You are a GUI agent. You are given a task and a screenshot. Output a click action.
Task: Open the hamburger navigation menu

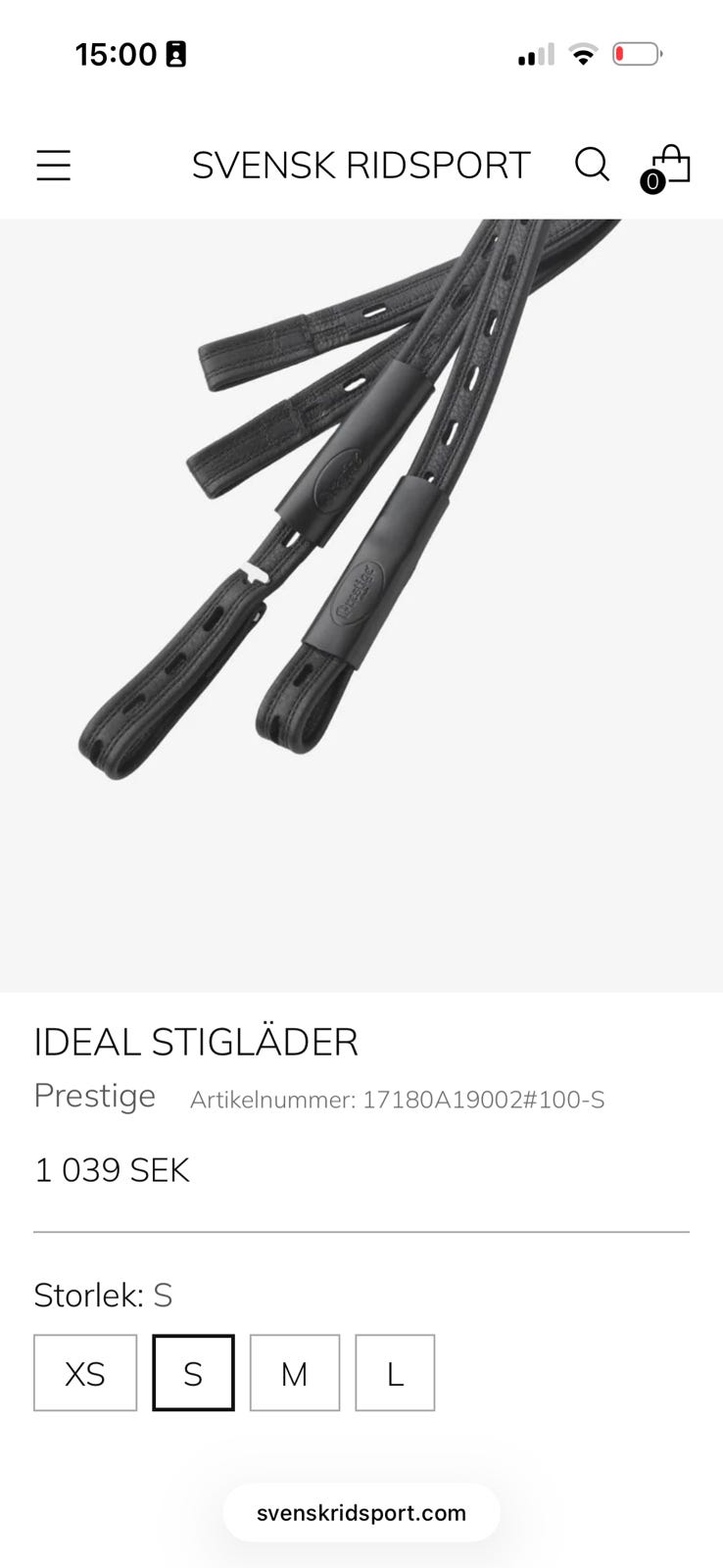54,166
